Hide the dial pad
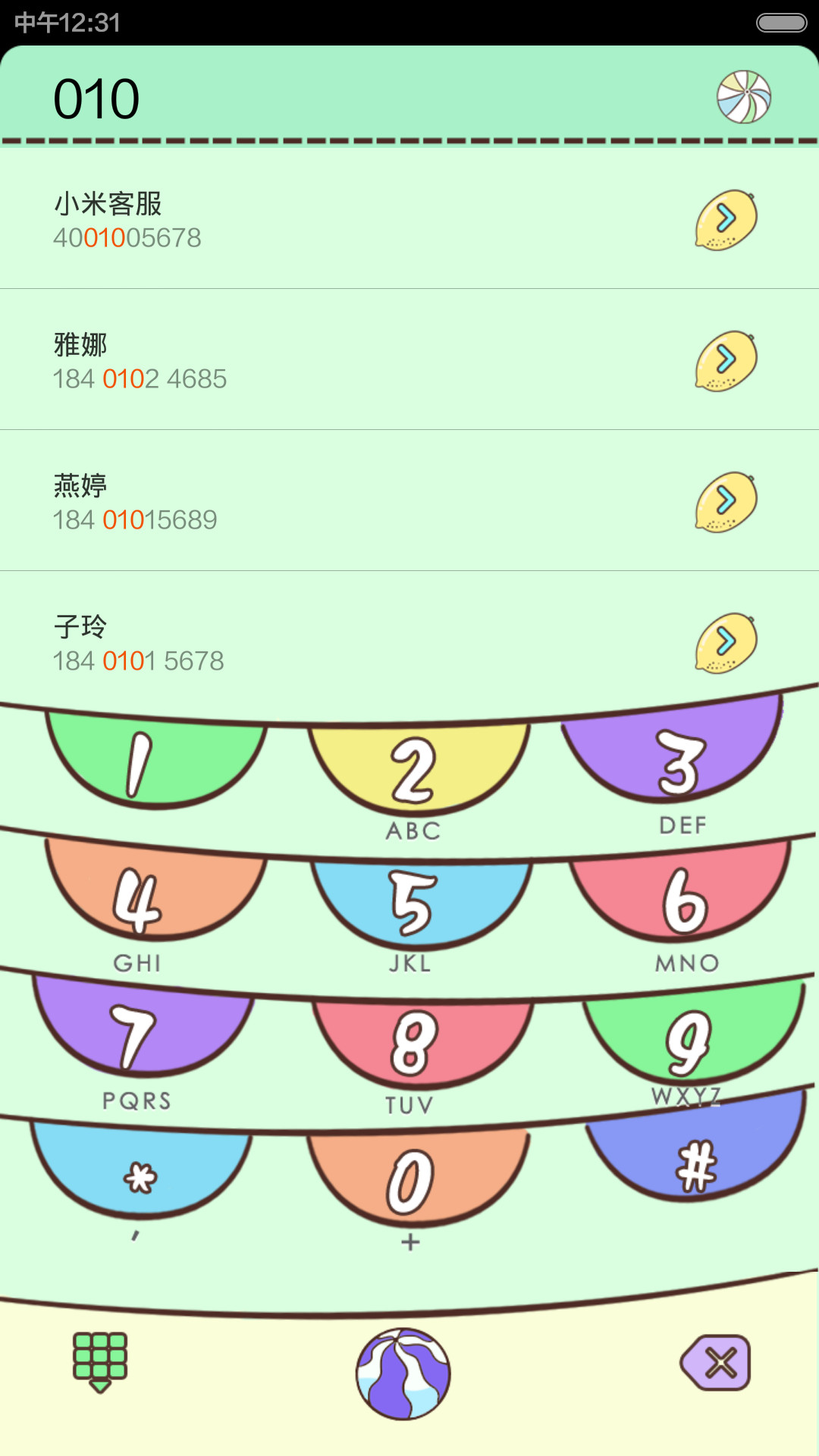Screen dimensions: 819x1456 coord(100,1361)
